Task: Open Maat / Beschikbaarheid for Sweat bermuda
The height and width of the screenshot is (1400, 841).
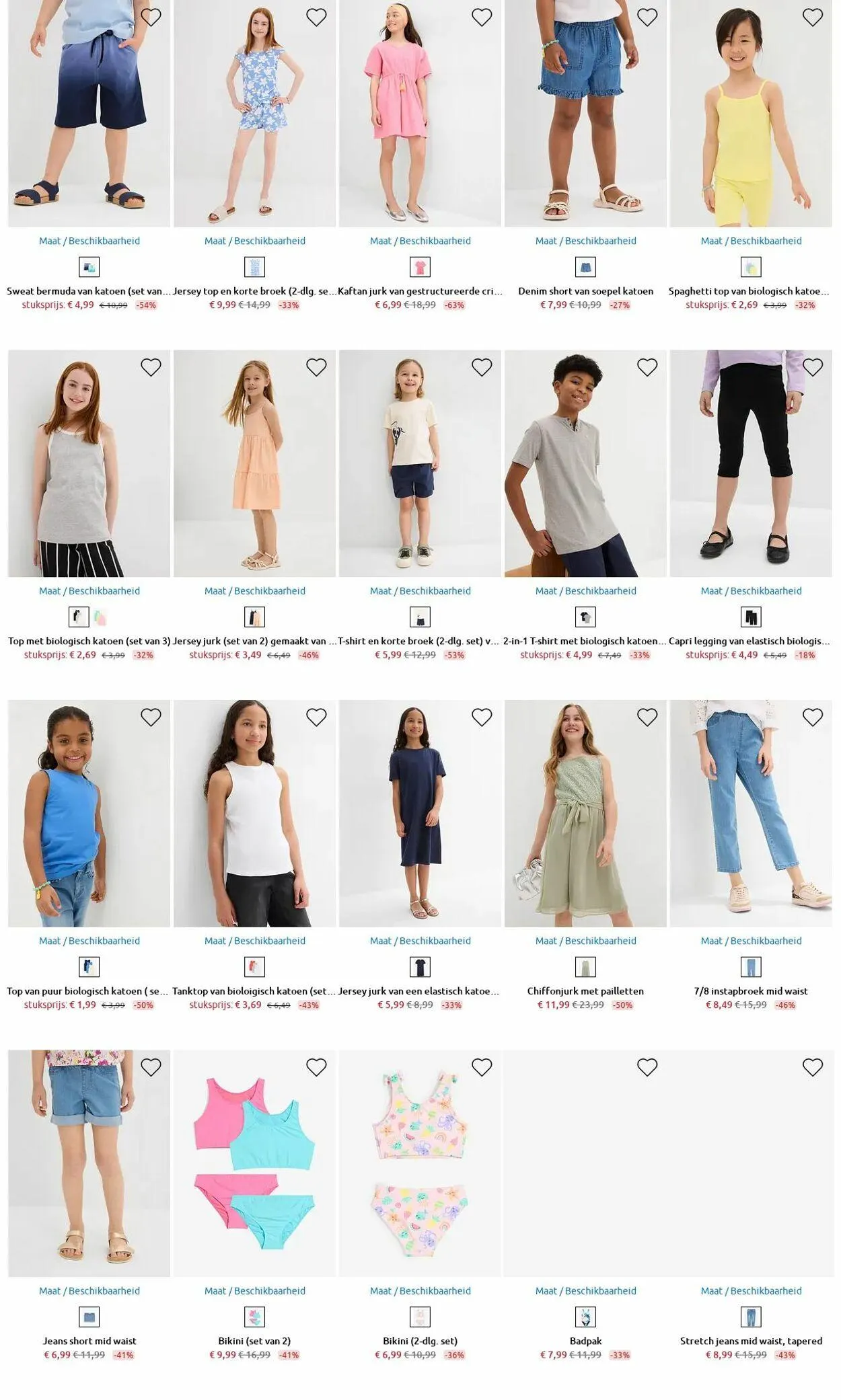Action: (89, 241)
